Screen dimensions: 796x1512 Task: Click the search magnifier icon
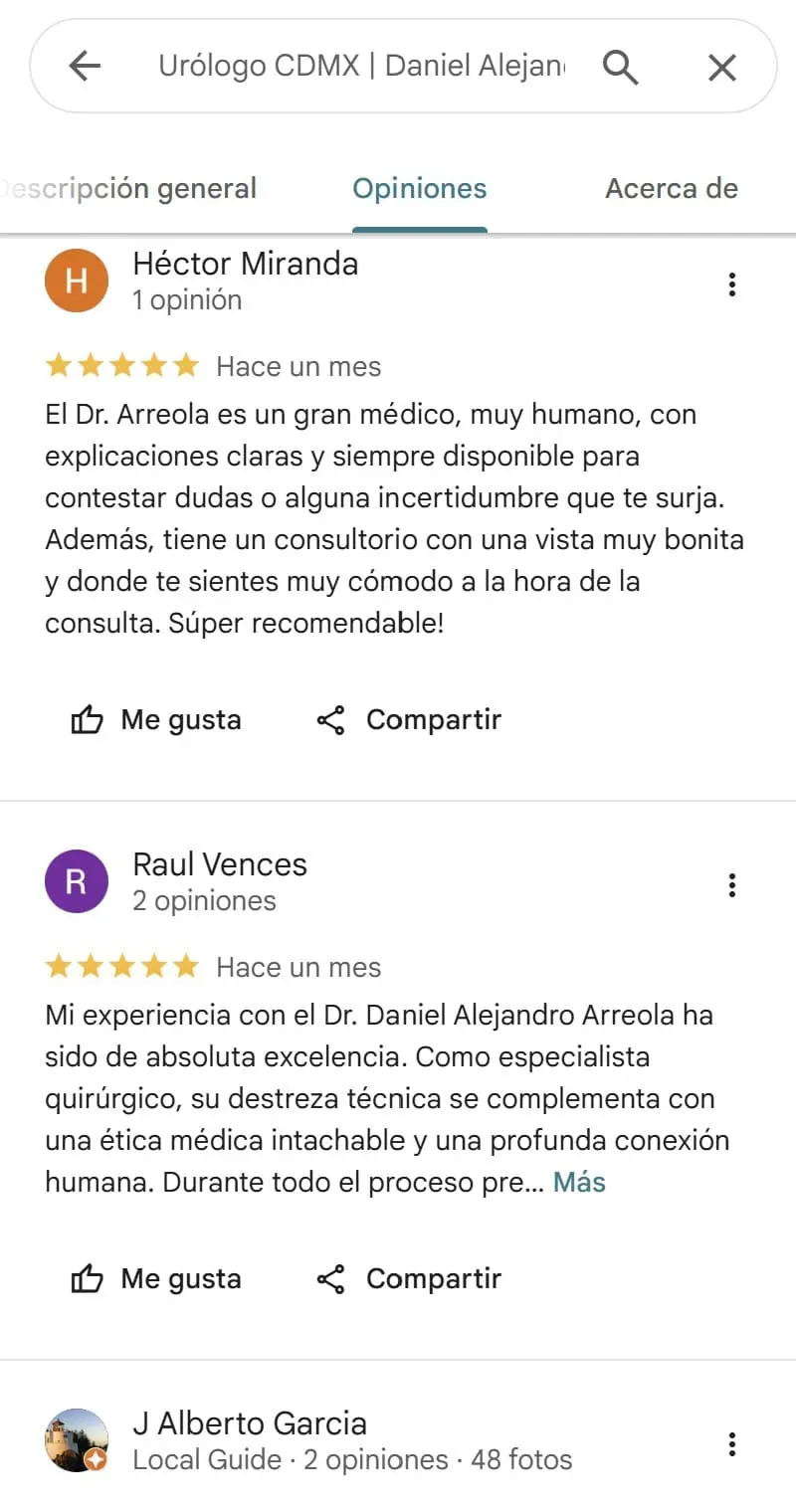[x=619, y=67]
